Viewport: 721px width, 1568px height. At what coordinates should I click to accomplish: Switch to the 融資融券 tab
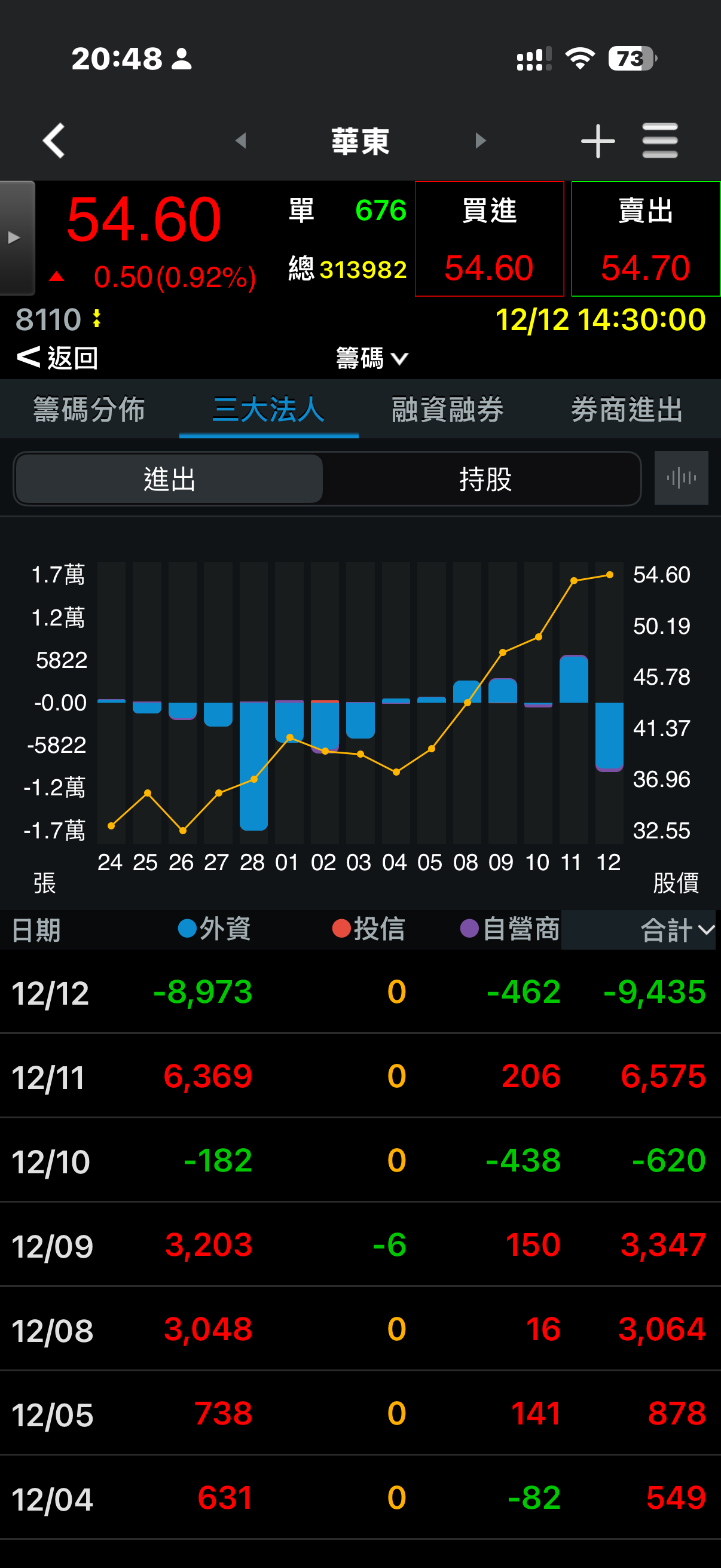coord(448,409)
